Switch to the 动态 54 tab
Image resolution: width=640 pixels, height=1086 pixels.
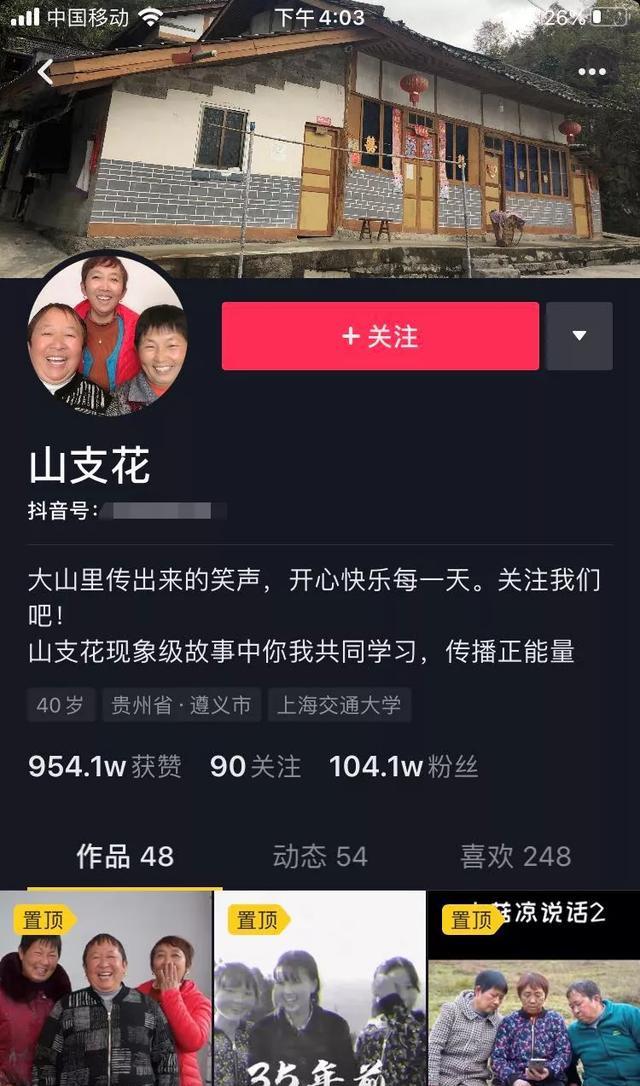pyautogui.click(x=320, y=856)
